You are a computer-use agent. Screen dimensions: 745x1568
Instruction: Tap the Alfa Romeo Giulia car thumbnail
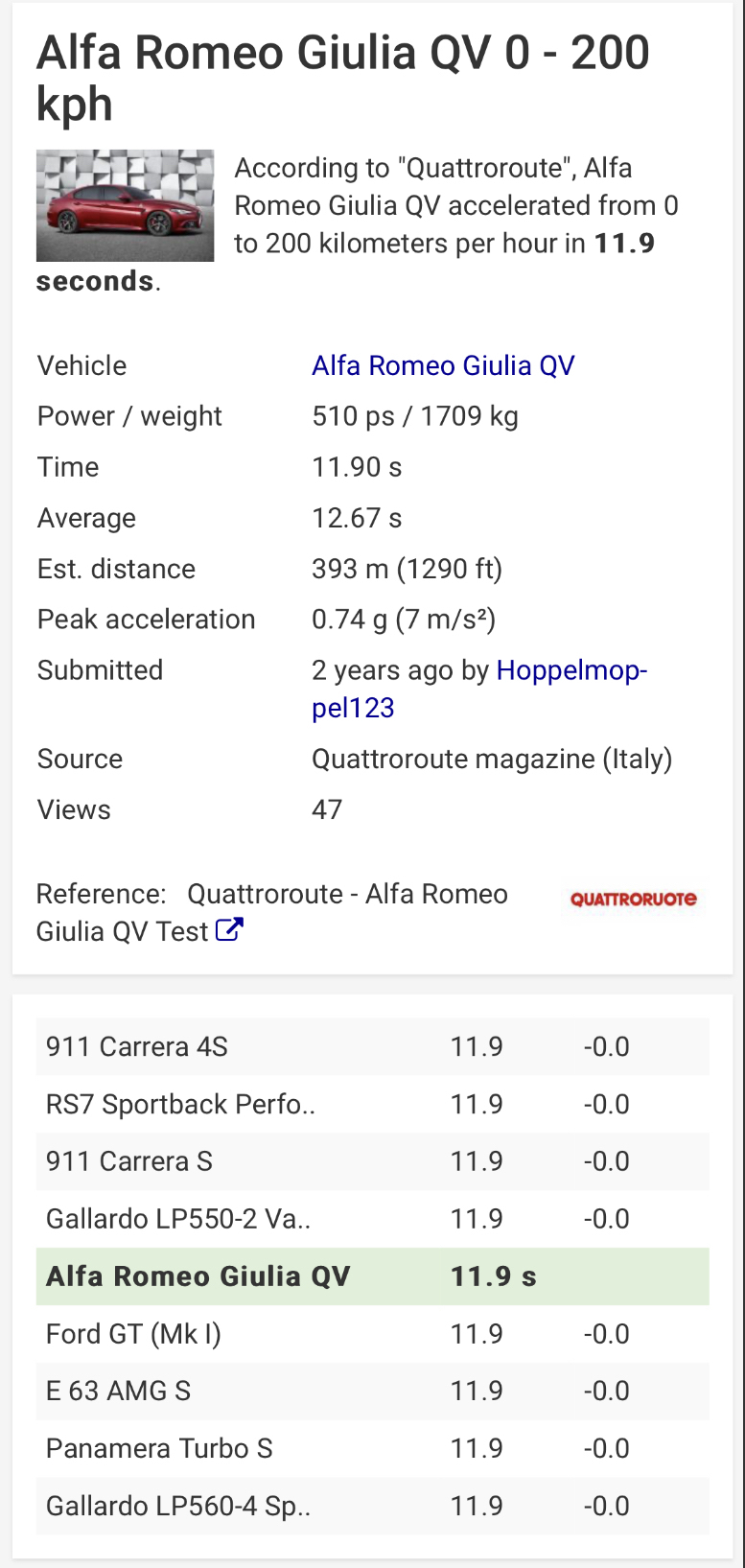pyautogui.click(x=125, y=205)
